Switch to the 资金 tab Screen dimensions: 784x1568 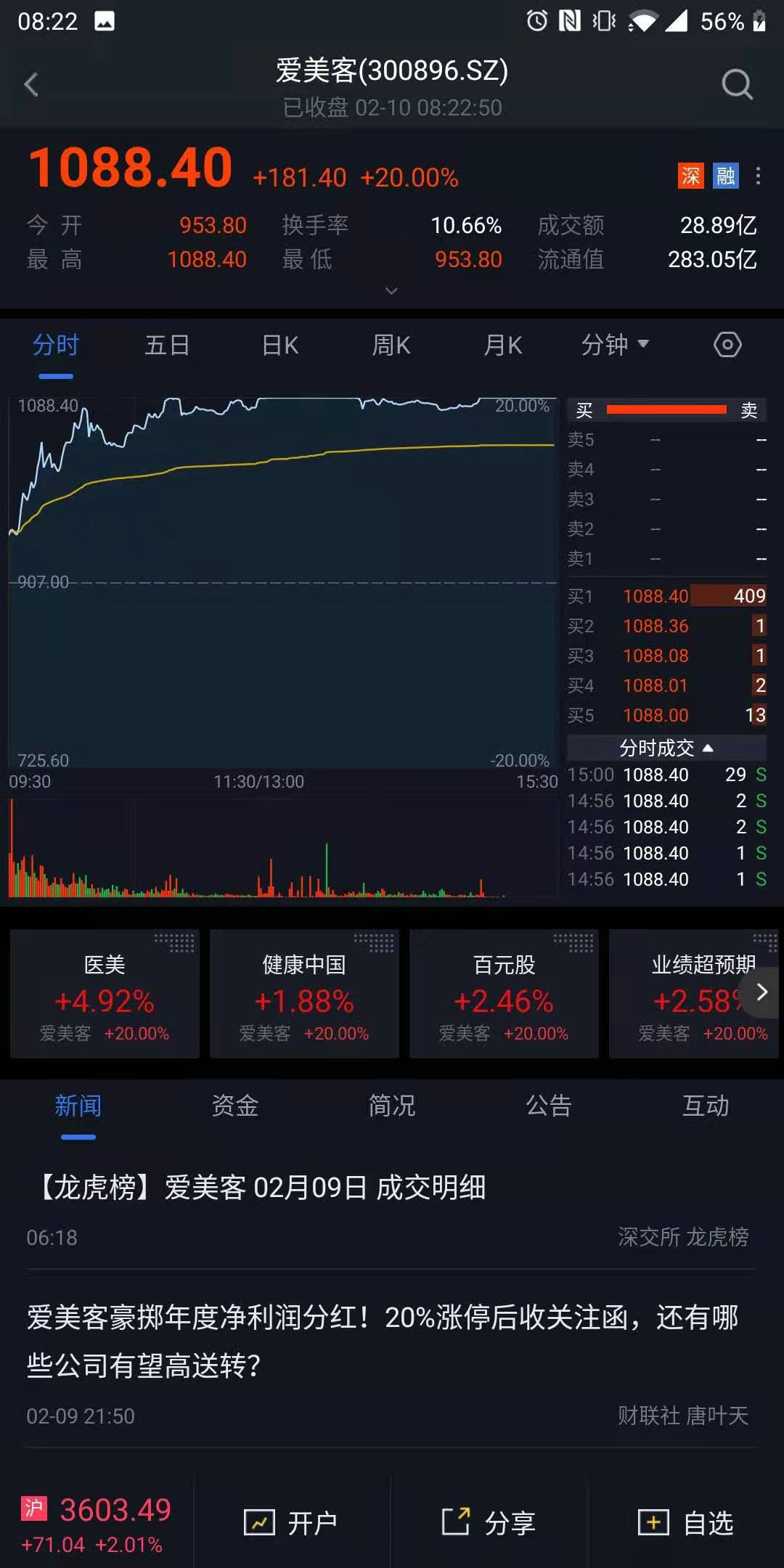pos(235,1106)
